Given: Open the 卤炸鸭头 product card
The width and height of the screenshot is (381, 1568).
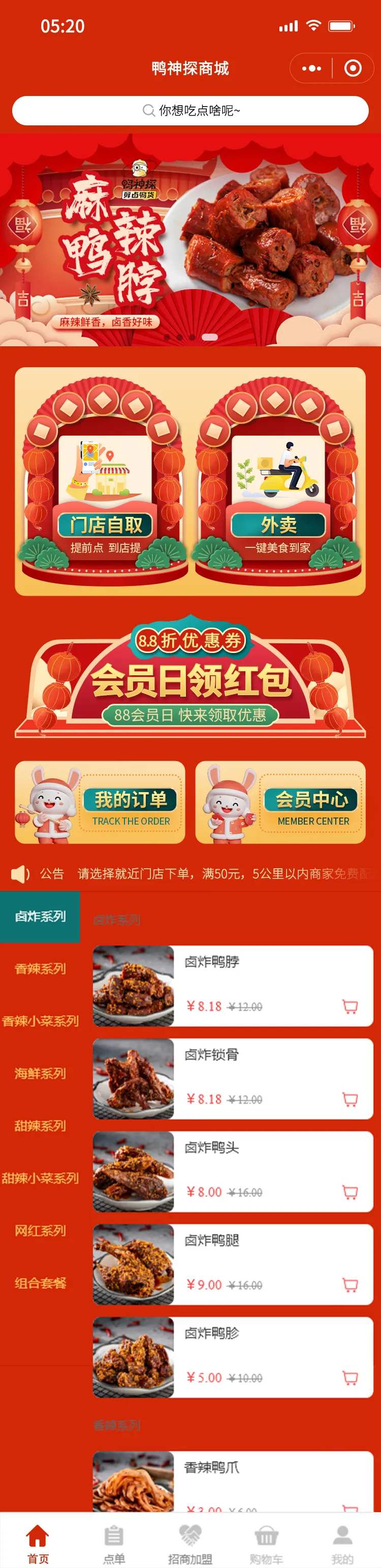Looking at the screenshot, I should (x=233, y=1172).
